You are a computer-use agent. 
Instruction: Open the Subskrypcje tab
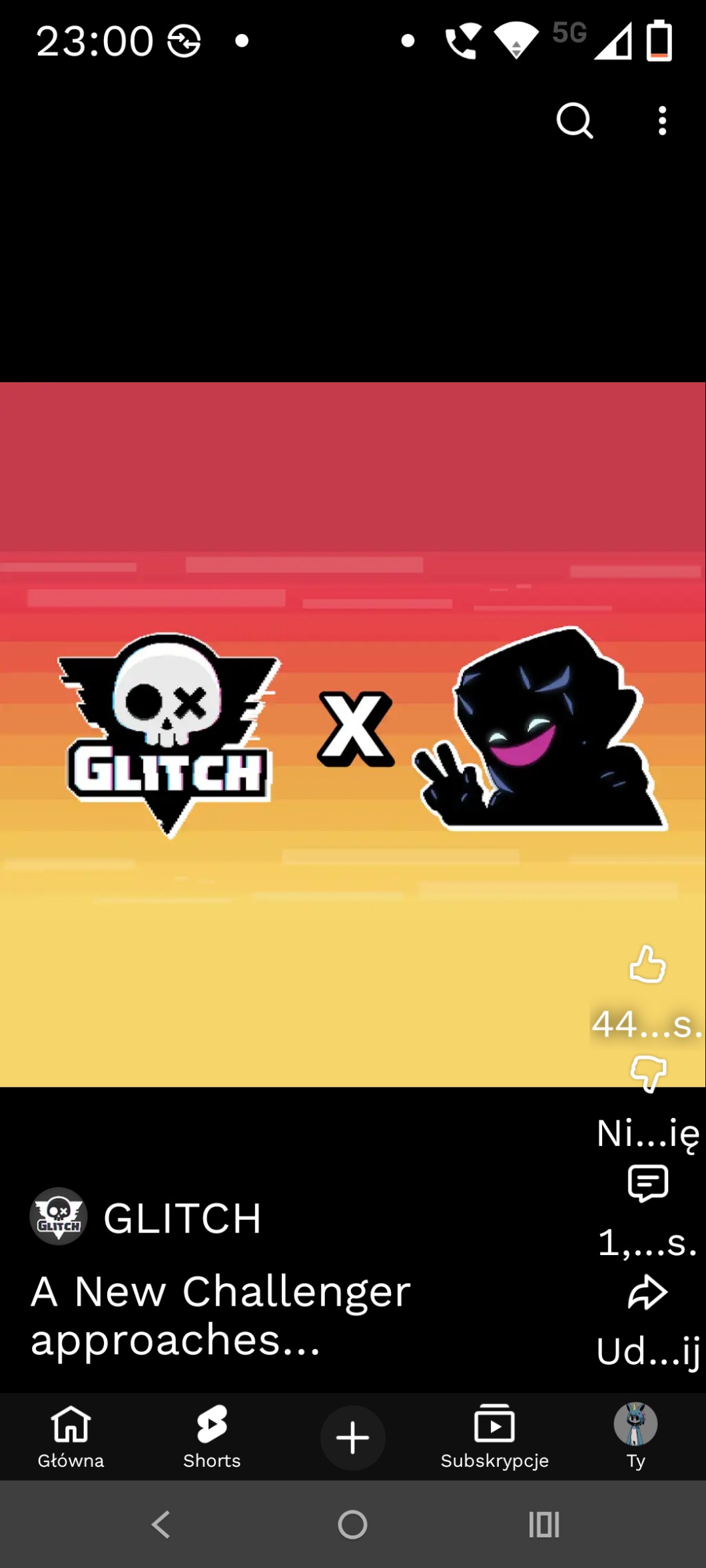click(494, 1436)
